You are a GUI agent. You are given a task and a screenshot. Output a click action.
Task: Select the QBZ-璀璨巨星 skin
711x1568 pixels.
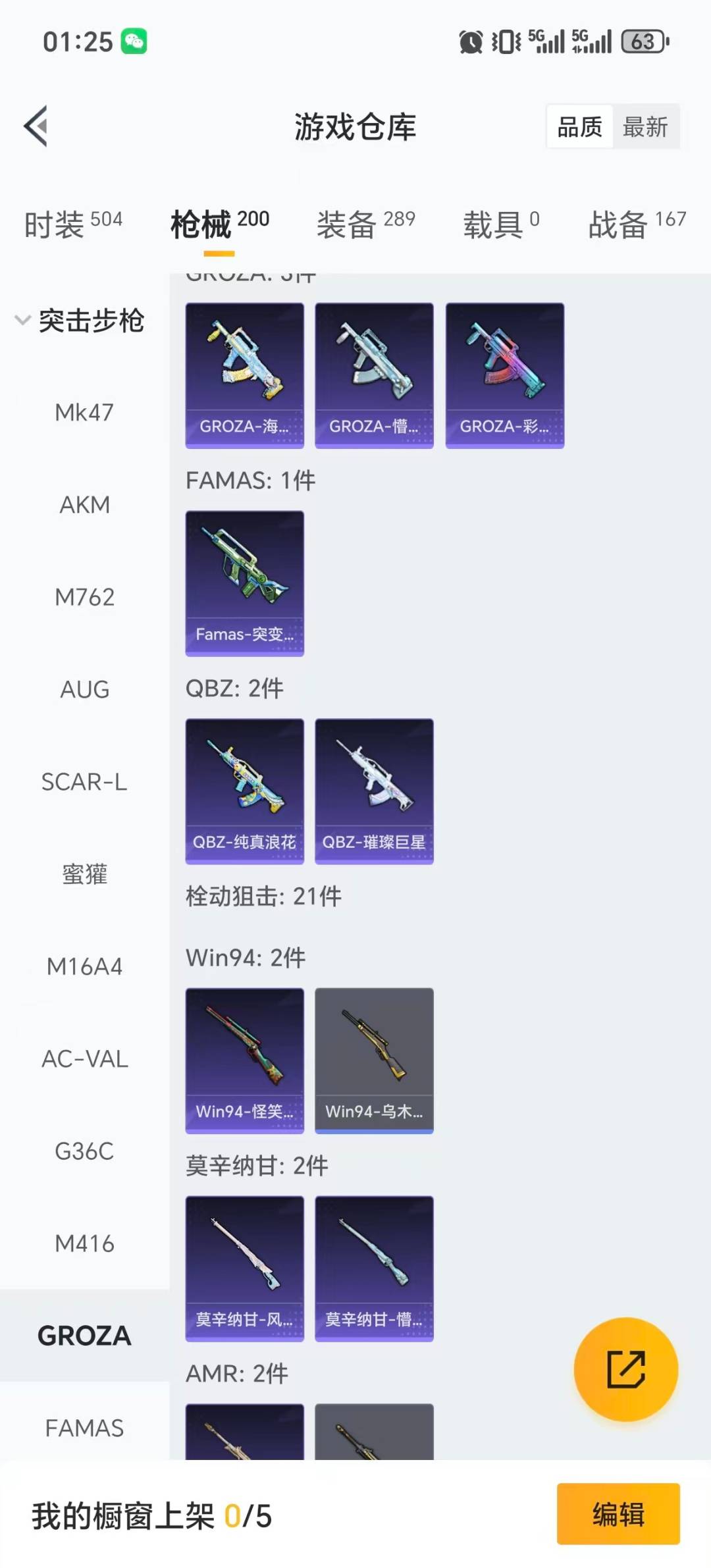click(374, 790)
